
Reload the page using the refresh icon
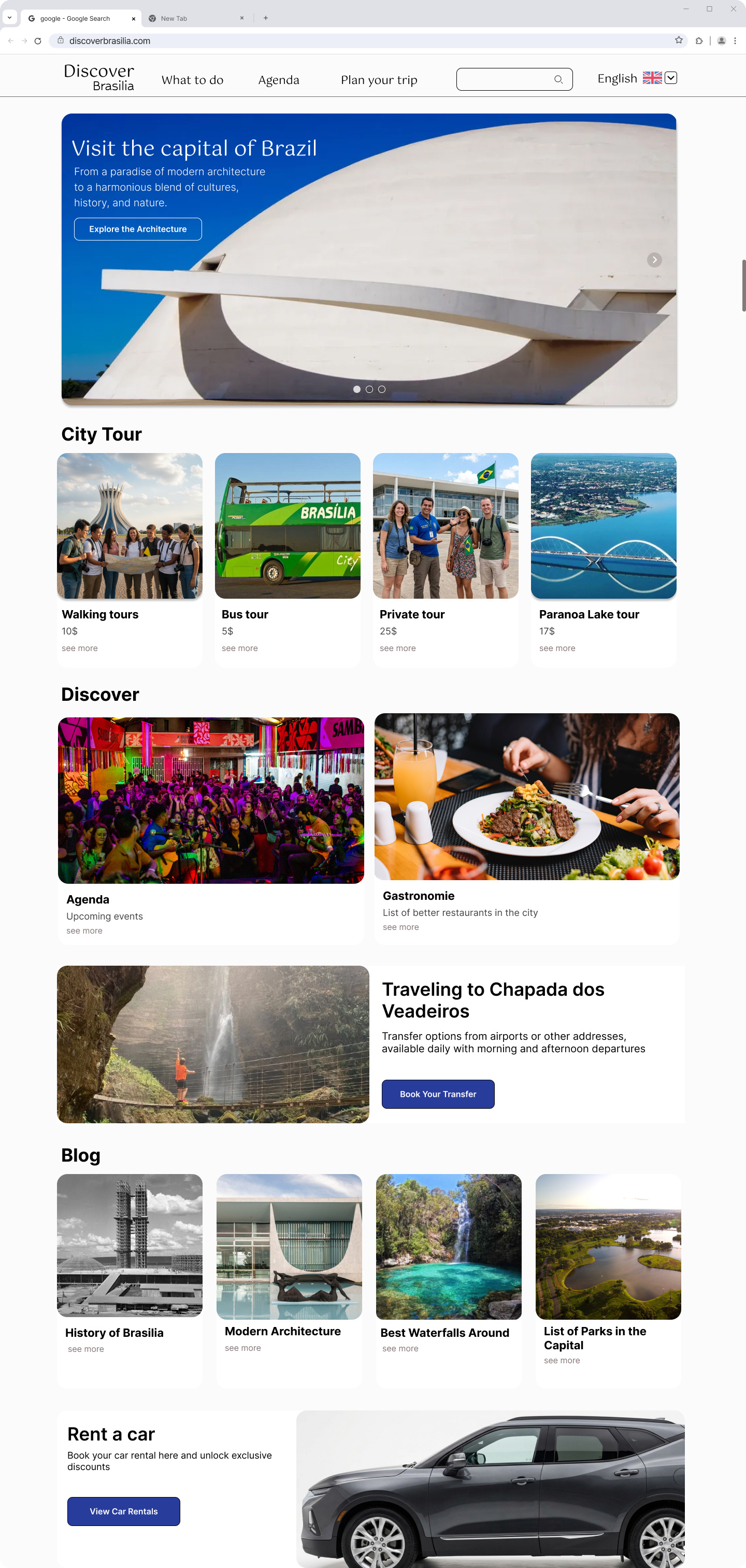(x=38, y=40)
